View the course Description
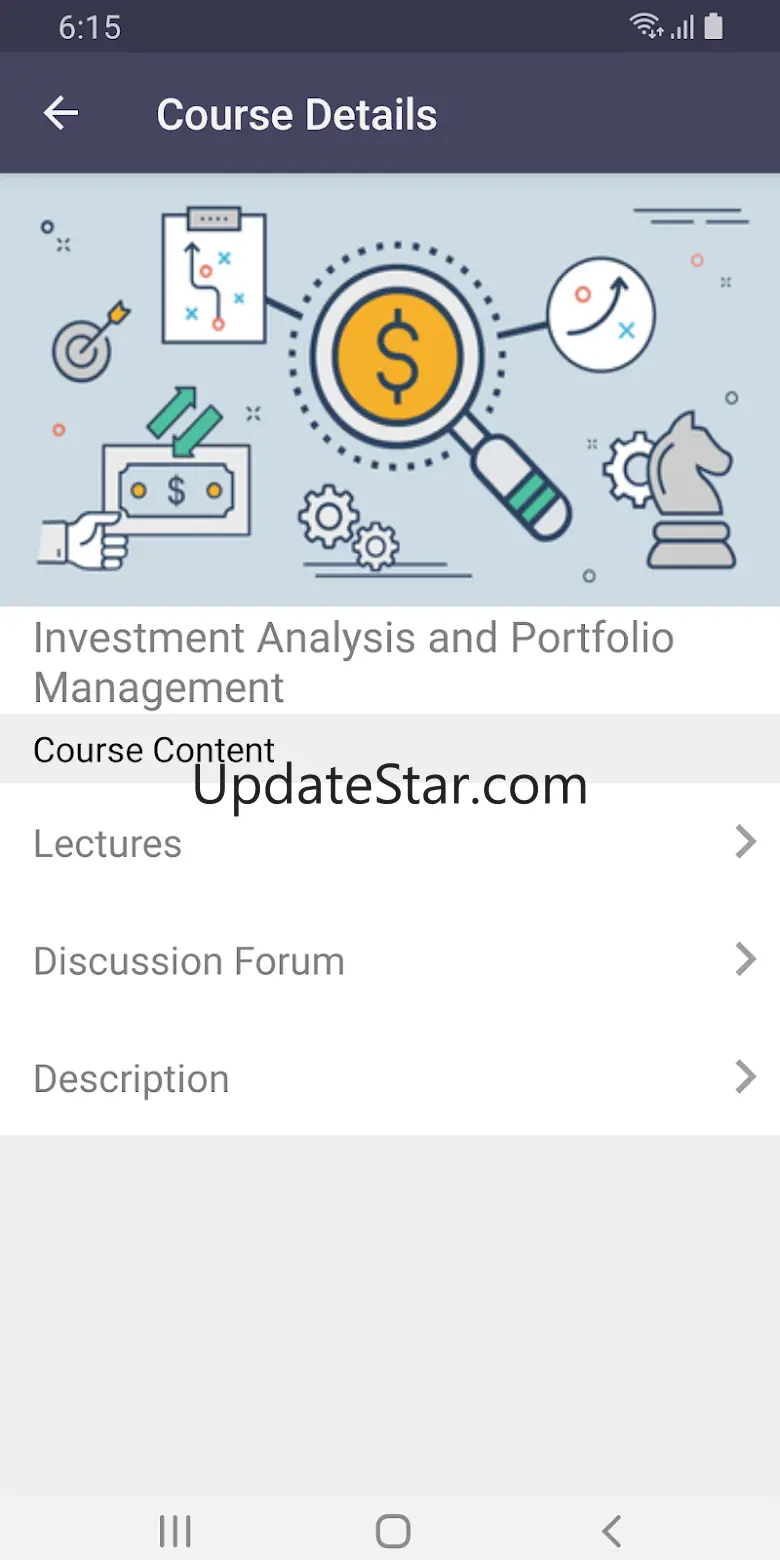This screenshot has width=780, height=1560. click(x=390, y=1078)
